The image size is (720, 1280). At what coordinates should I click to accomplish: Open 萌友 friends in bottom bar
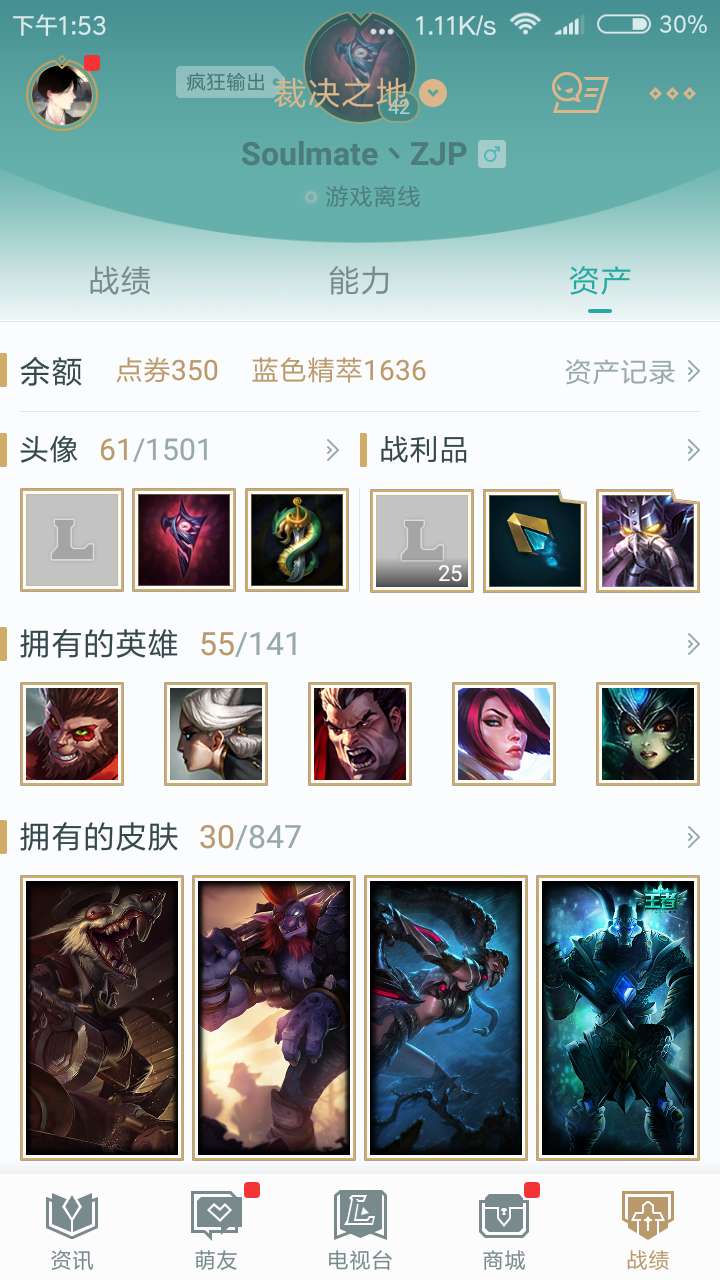216,1230
